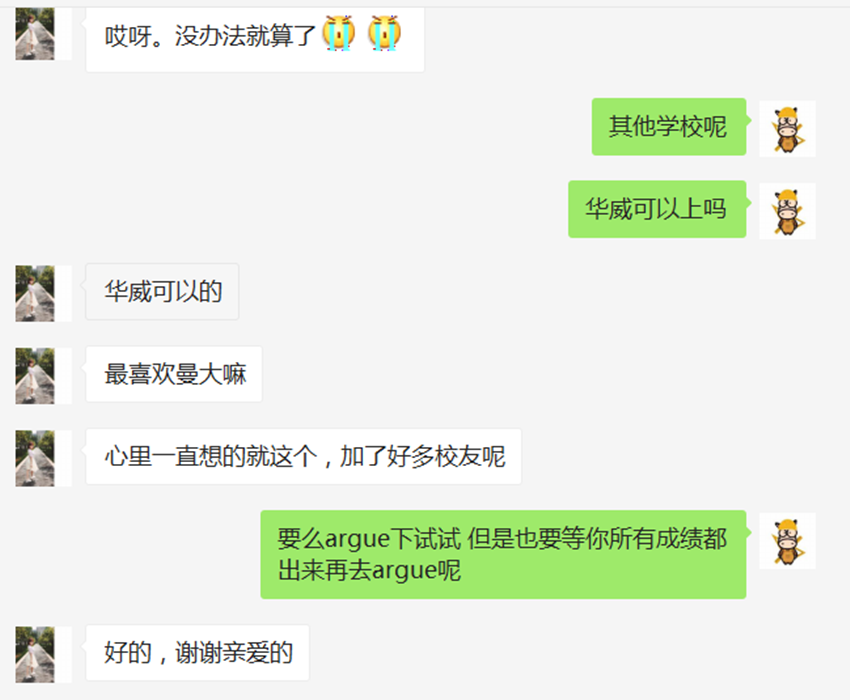Open sender avatar beside '华威可以的' message

(x=36, y=293)
